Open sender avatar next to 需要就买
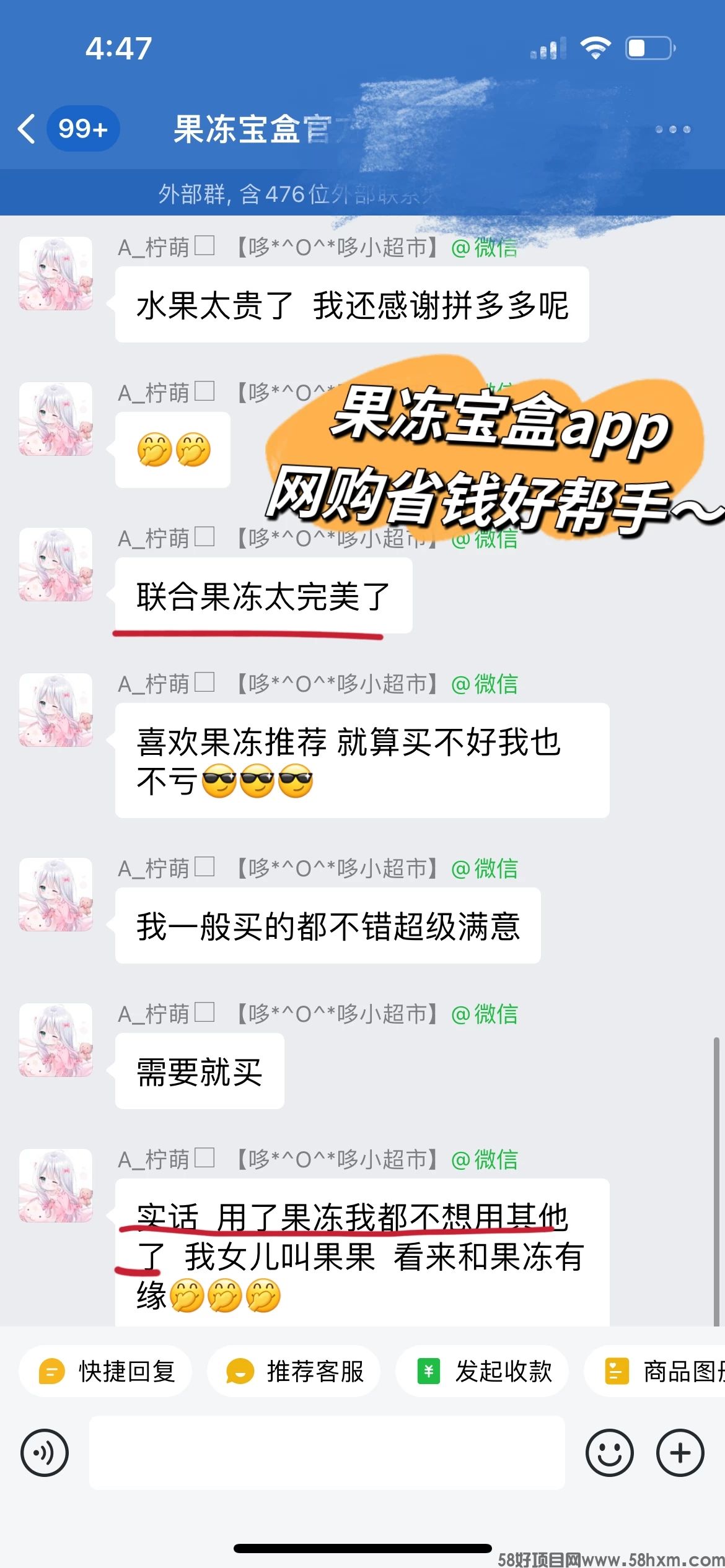Viewport: 725px width, 1568px height. pos(56,1040)
